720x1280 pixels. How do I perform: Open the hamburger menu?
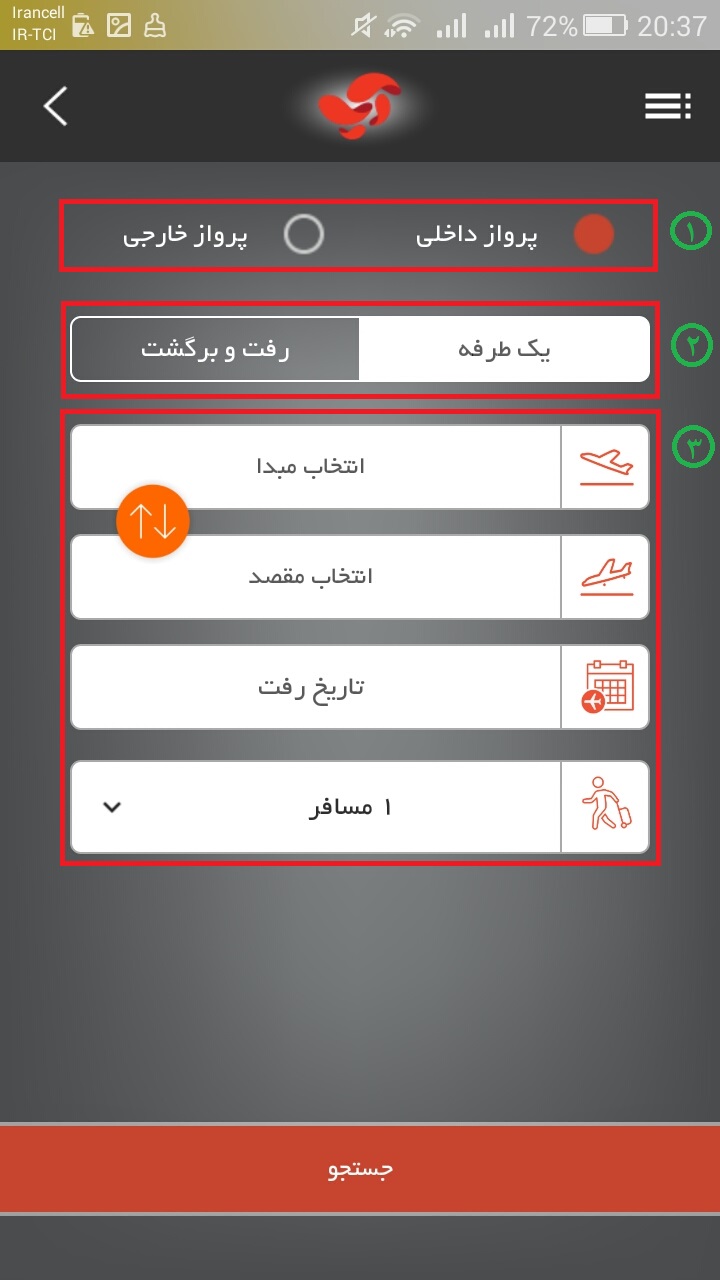667,105
